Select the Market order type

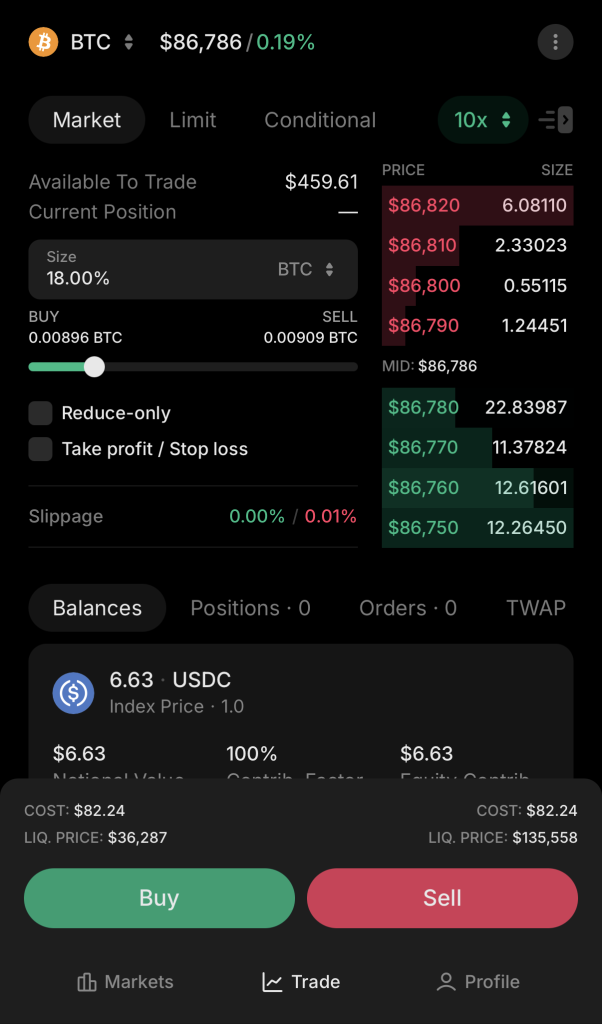coord(87,120)
